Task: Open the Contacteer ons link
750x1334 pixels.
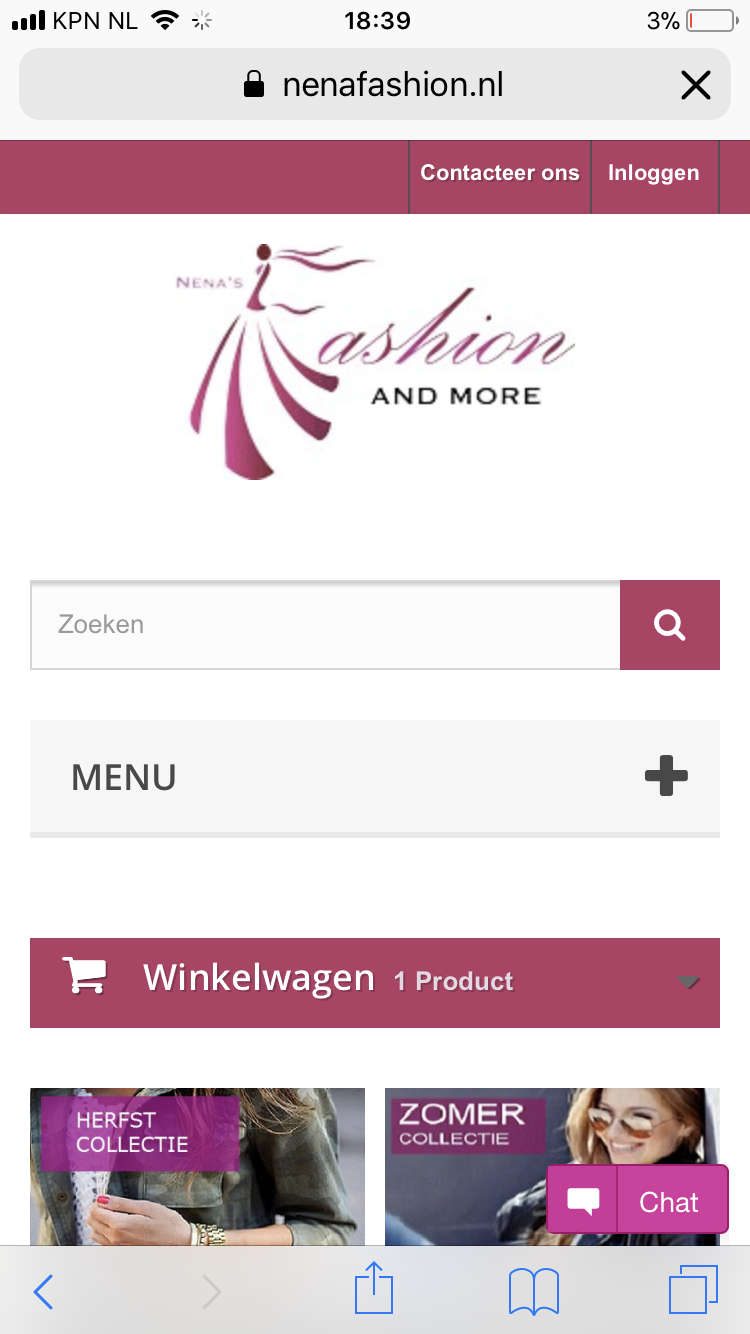Action: click(499, 173)
